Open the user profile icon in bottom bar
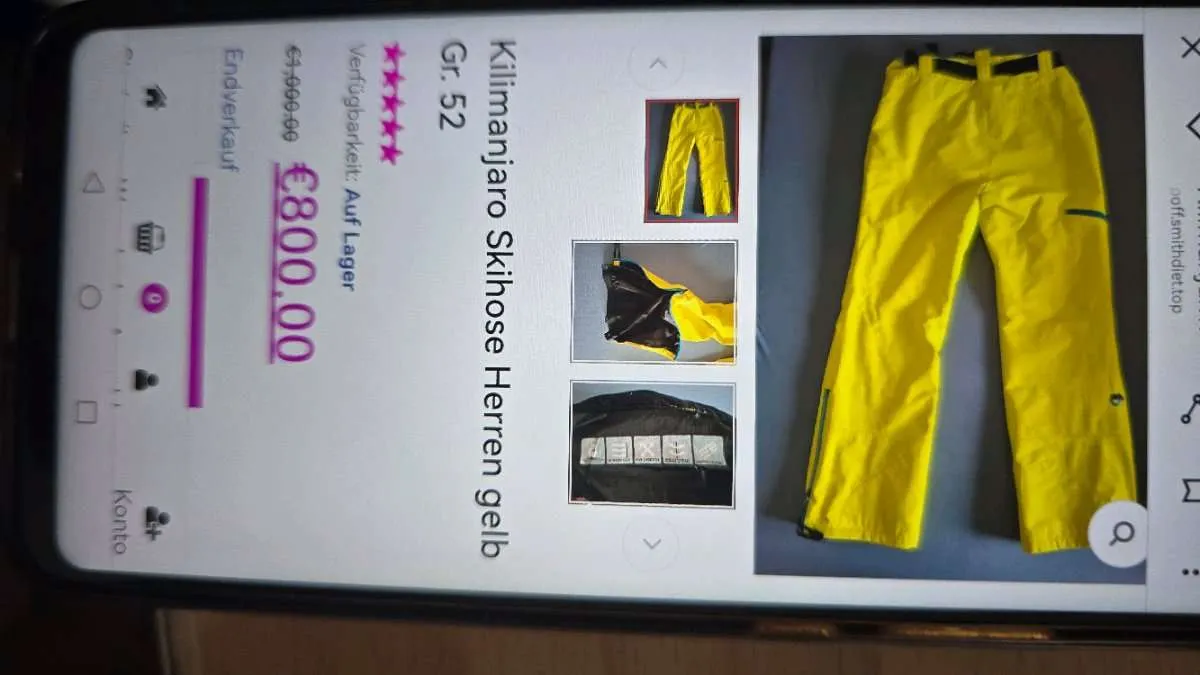 (x=146, y=380)
